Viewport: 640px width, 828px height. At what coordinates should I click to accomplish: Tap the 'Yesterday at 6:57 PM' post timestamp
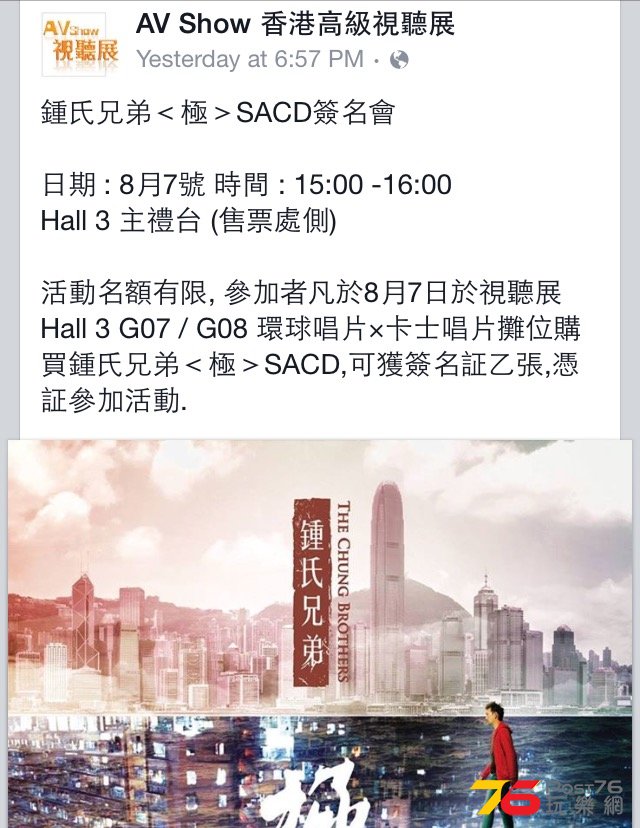tap(250, 59)
